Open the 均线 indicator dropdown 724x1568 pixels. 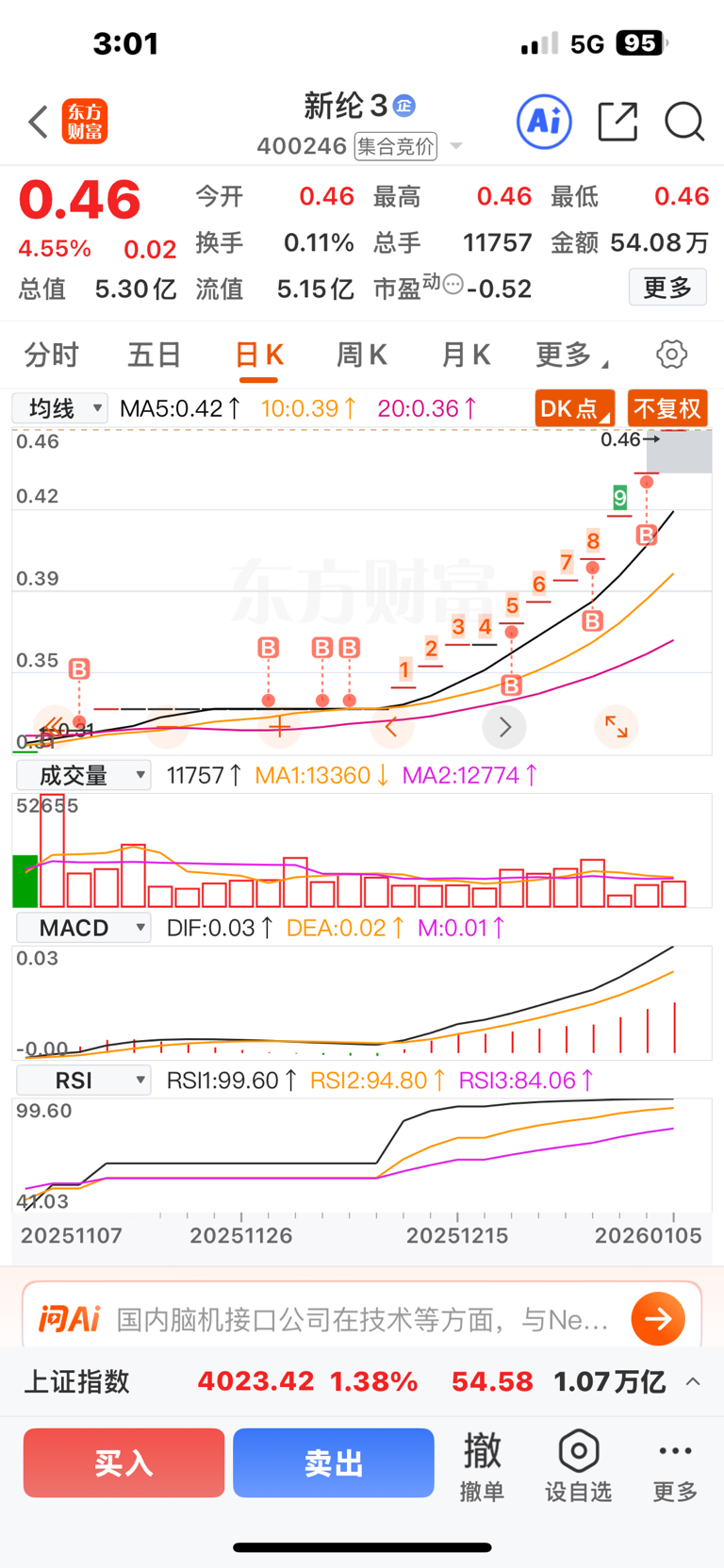point(59,408)
